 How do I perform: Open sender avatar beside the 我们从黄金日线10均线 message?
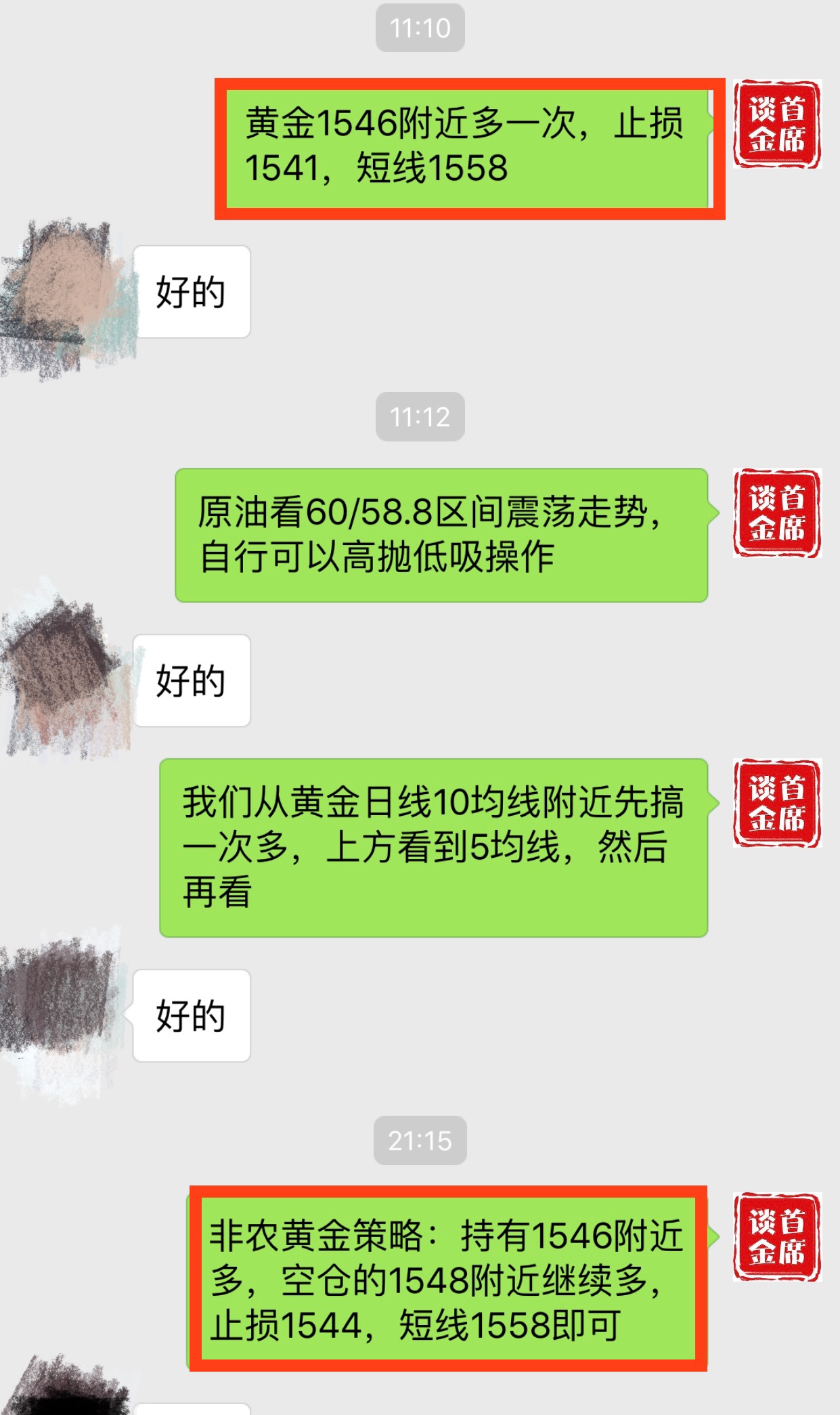point(776,803)
